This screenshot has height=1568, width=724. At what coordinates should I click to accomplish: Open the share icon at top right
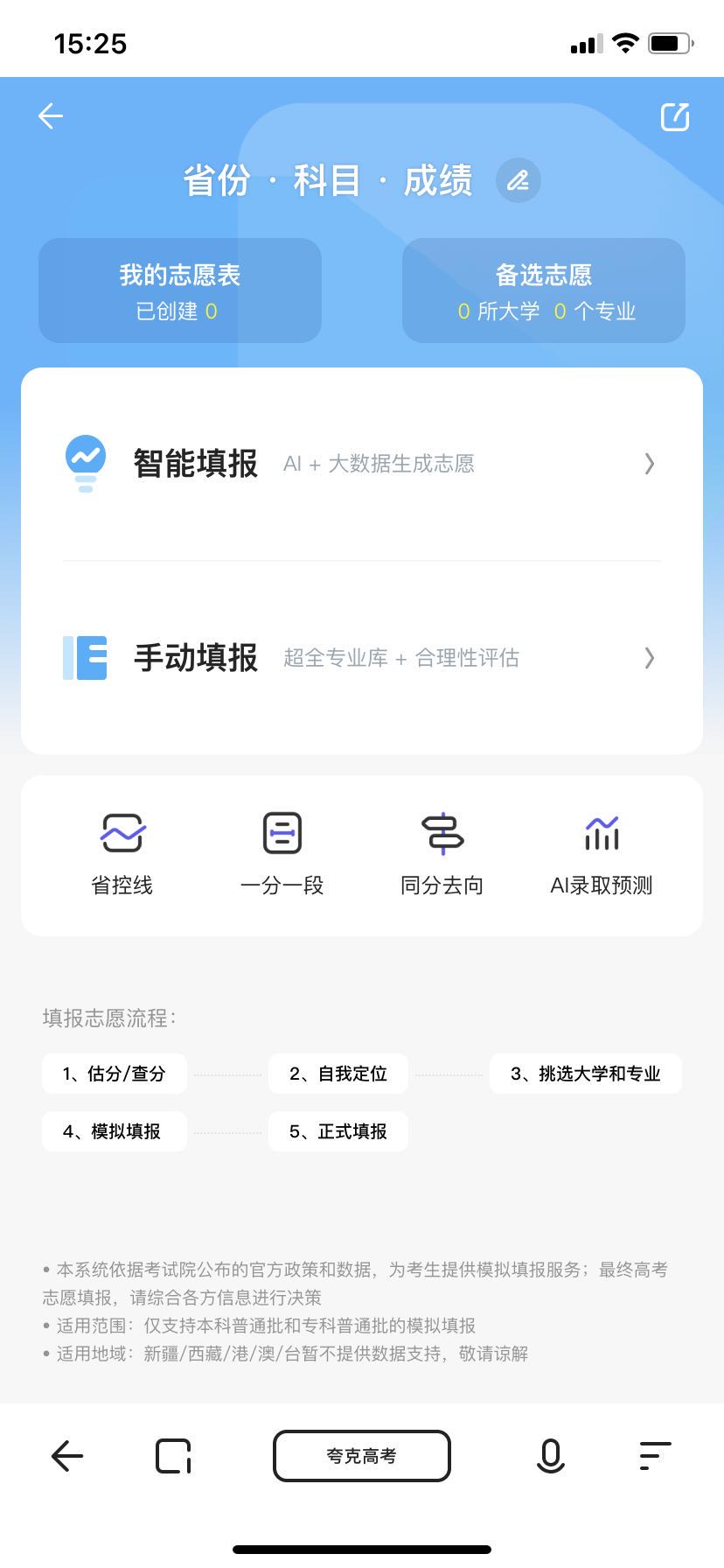click(x=674, y=116)
